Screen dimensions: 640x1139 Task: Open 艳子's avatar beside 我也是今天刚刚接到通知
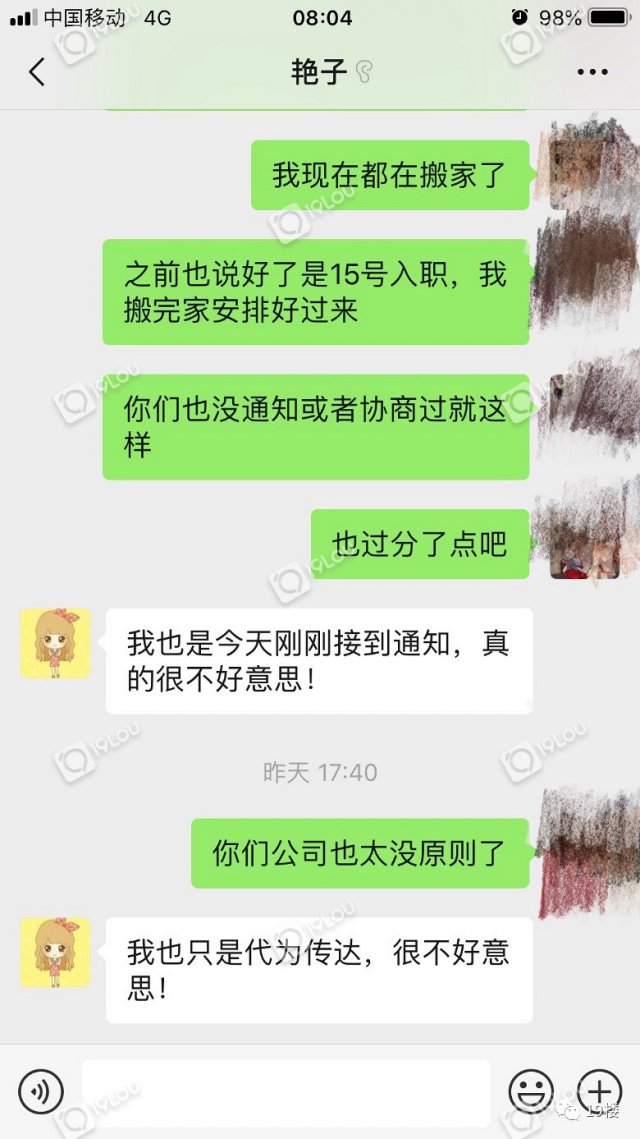55,643
